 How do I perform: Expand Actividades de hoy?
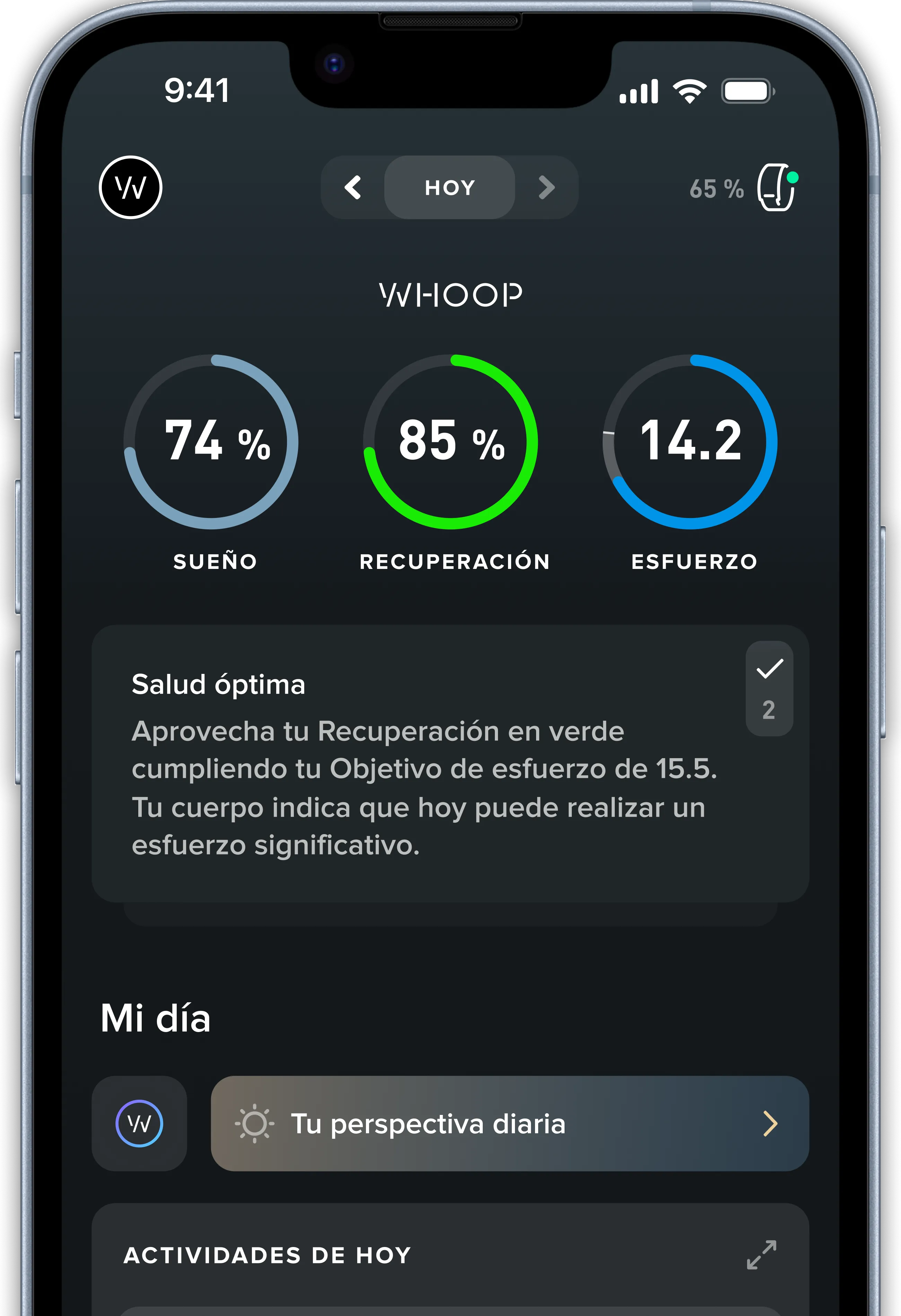[761, 1255]
